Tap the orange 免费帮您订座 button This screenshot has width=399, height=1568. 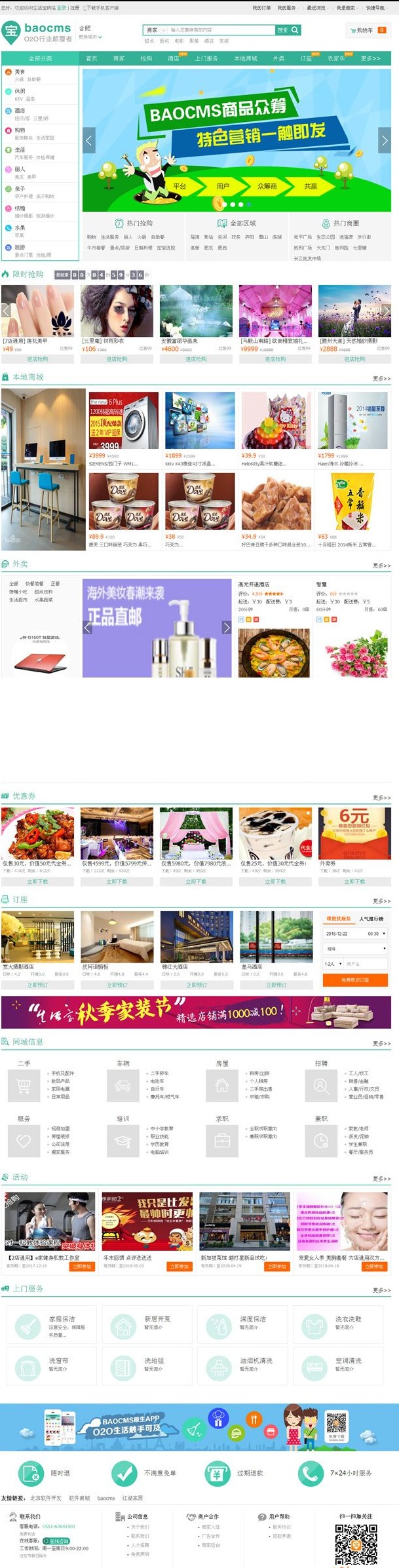click(355, 980)
